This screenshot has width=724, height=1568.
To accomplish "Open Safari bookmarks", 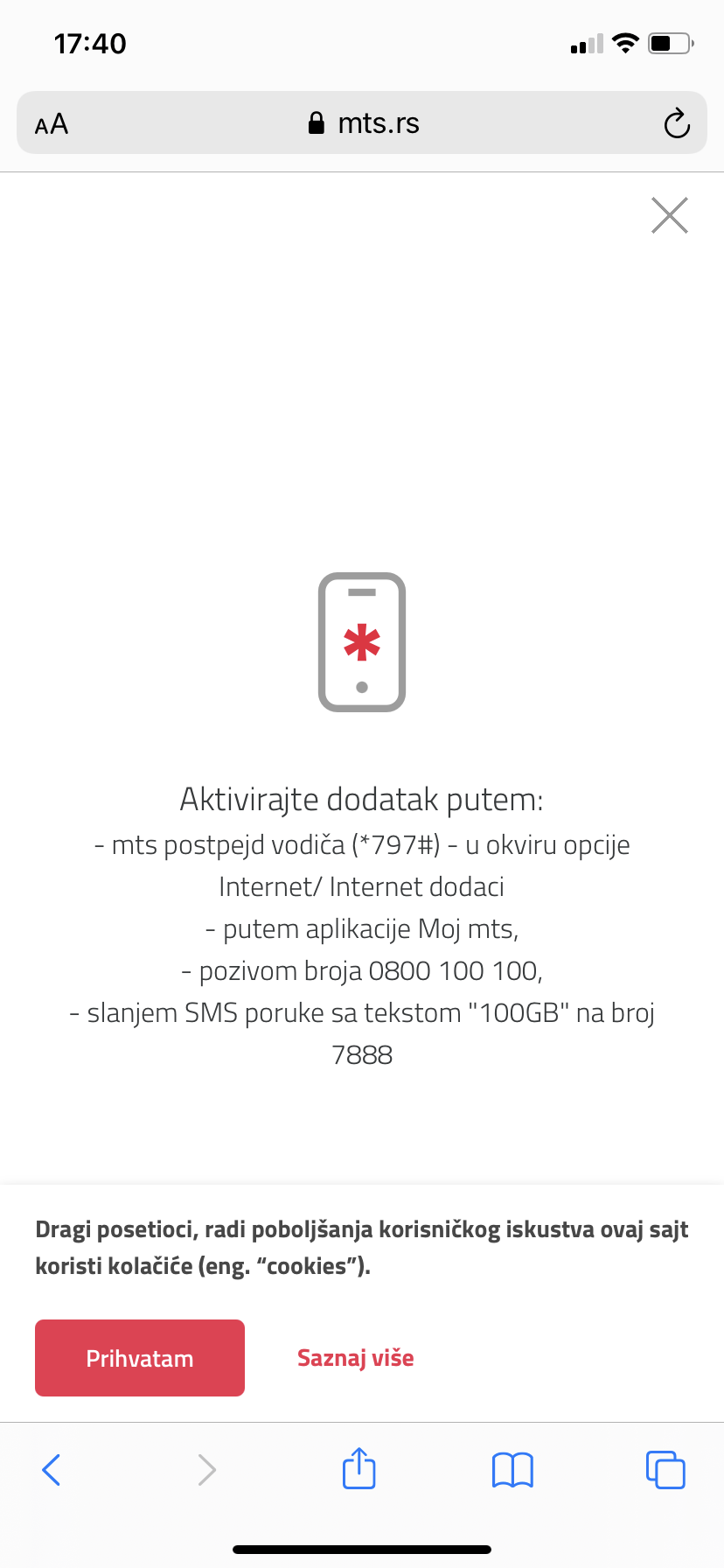I will (513, 1470).
